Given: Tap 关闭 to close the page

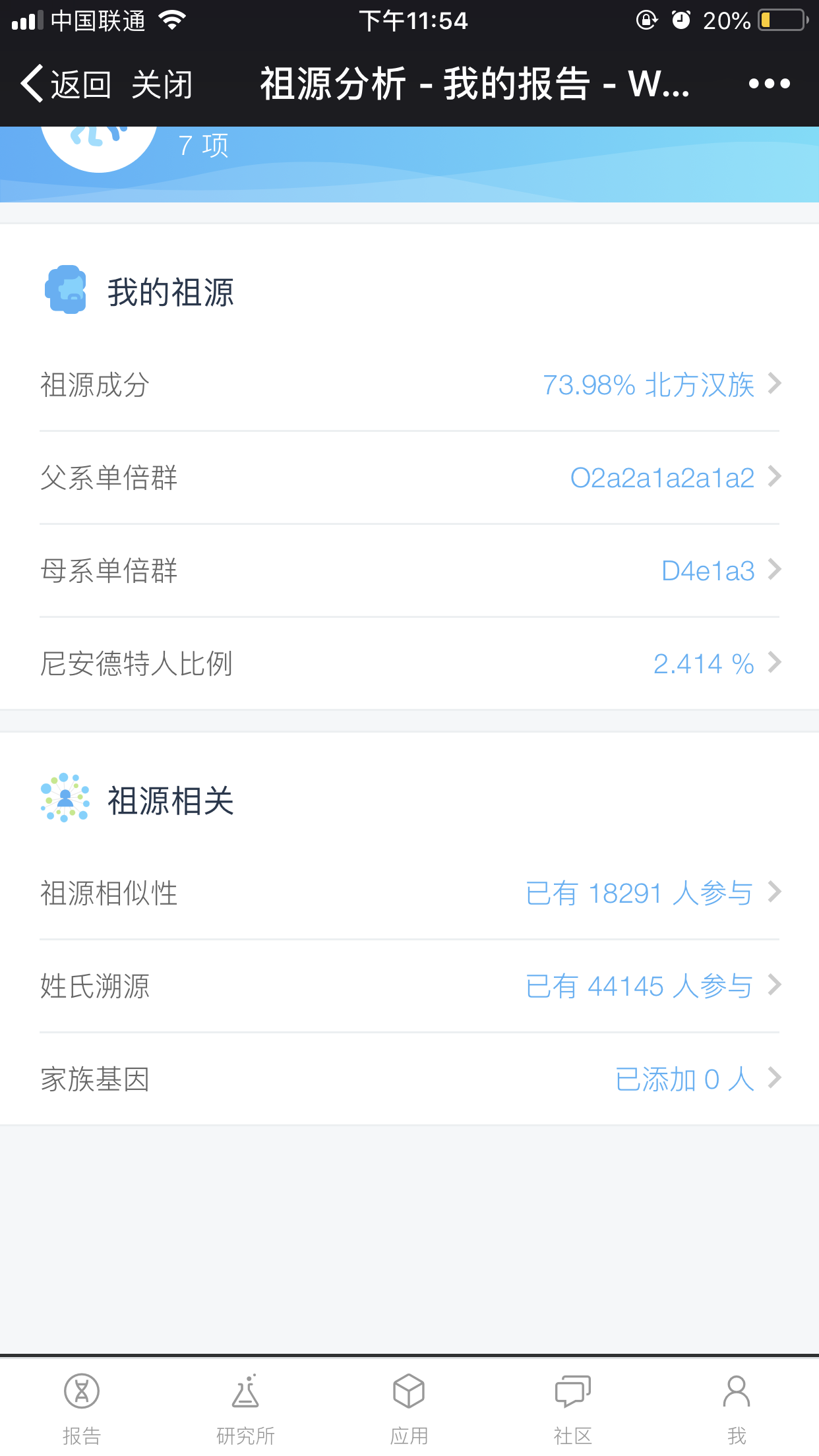Looking at the screenshot, I should [162, 84].
